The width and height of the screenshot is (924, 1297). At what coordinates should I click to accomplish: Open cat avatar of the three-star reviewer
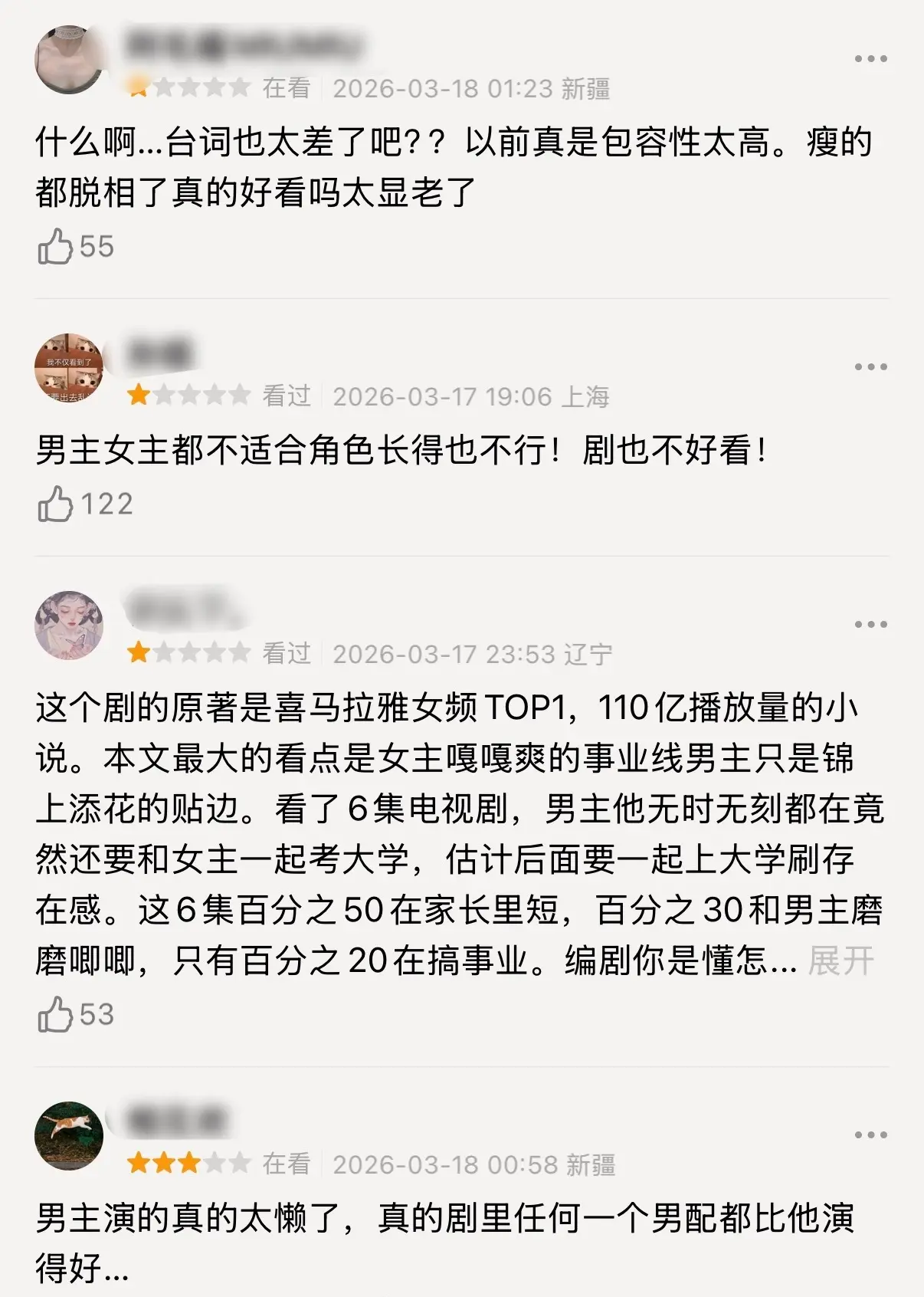pyautogui.click(x=69, y=1136)
